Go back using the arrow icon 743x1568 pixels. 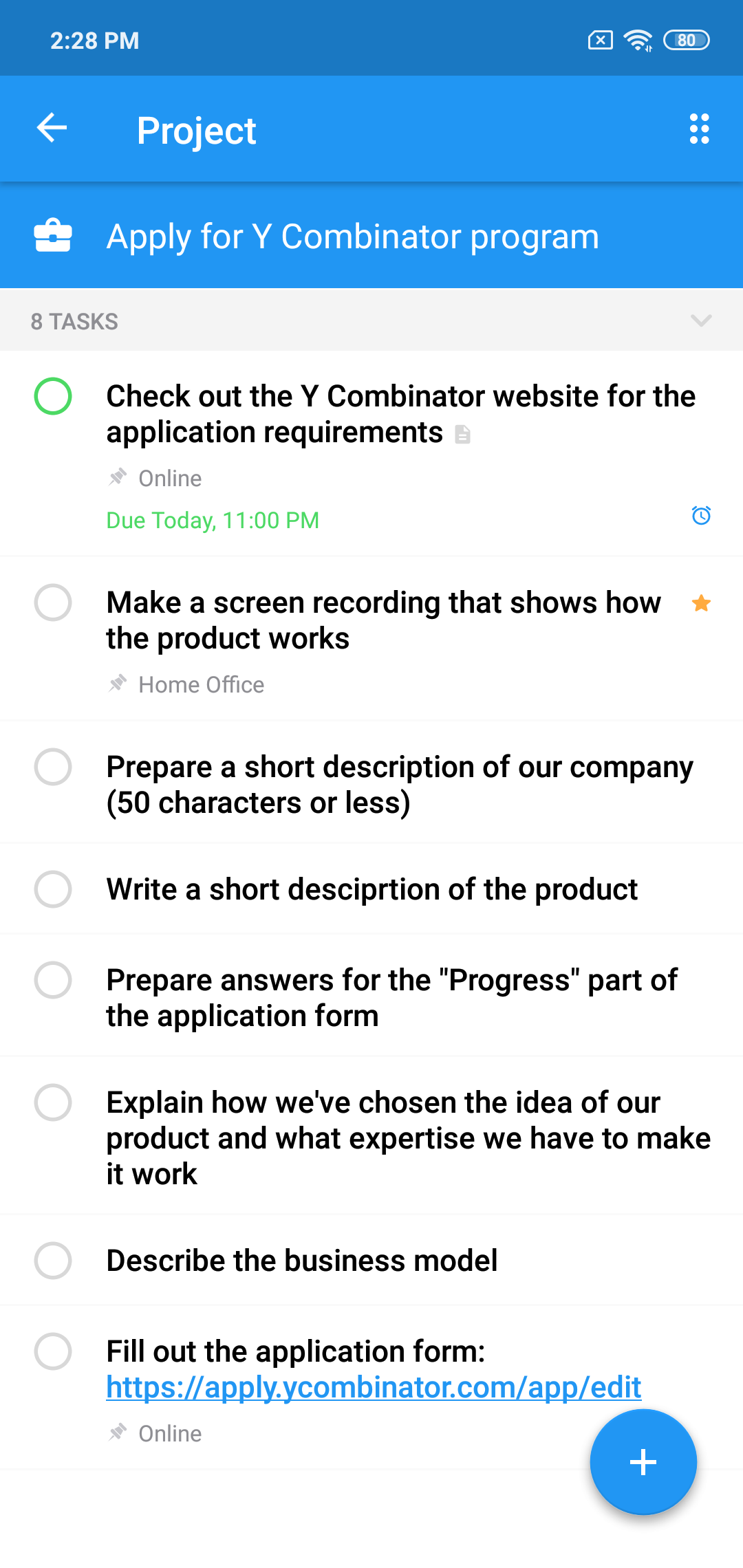(52, 128)
